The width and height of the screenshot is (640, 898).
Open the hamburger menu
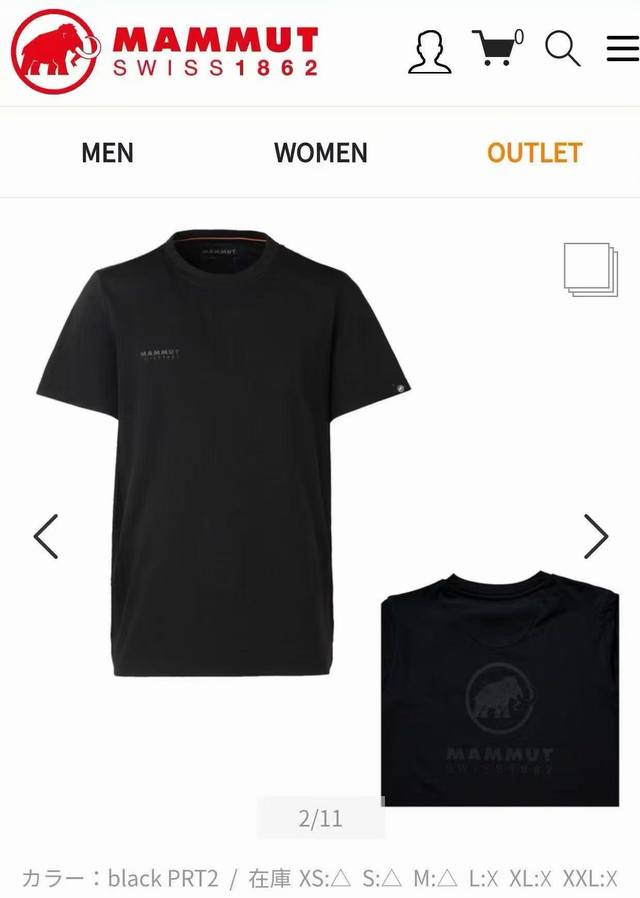[x=622, y=49]
